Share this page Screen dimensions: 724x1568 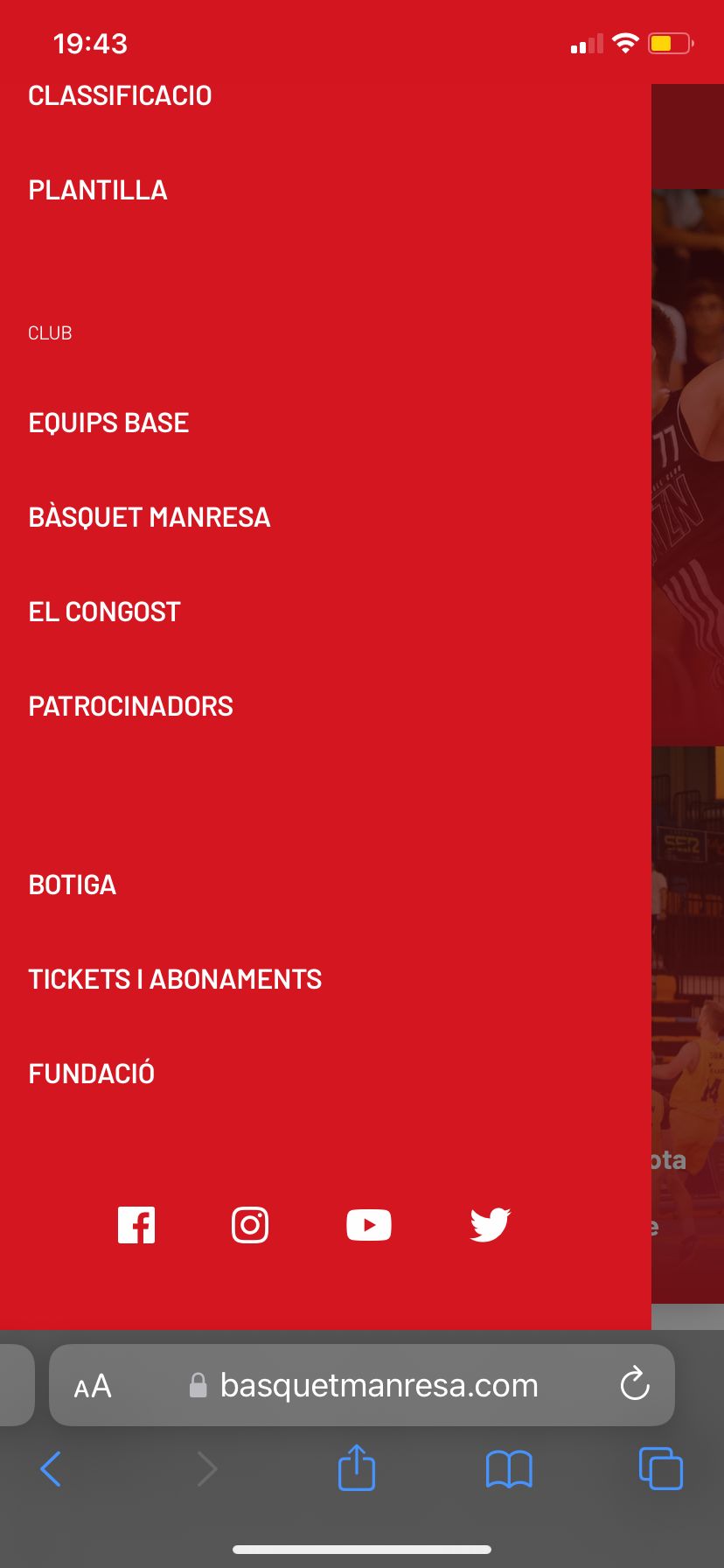[357, 1467]
